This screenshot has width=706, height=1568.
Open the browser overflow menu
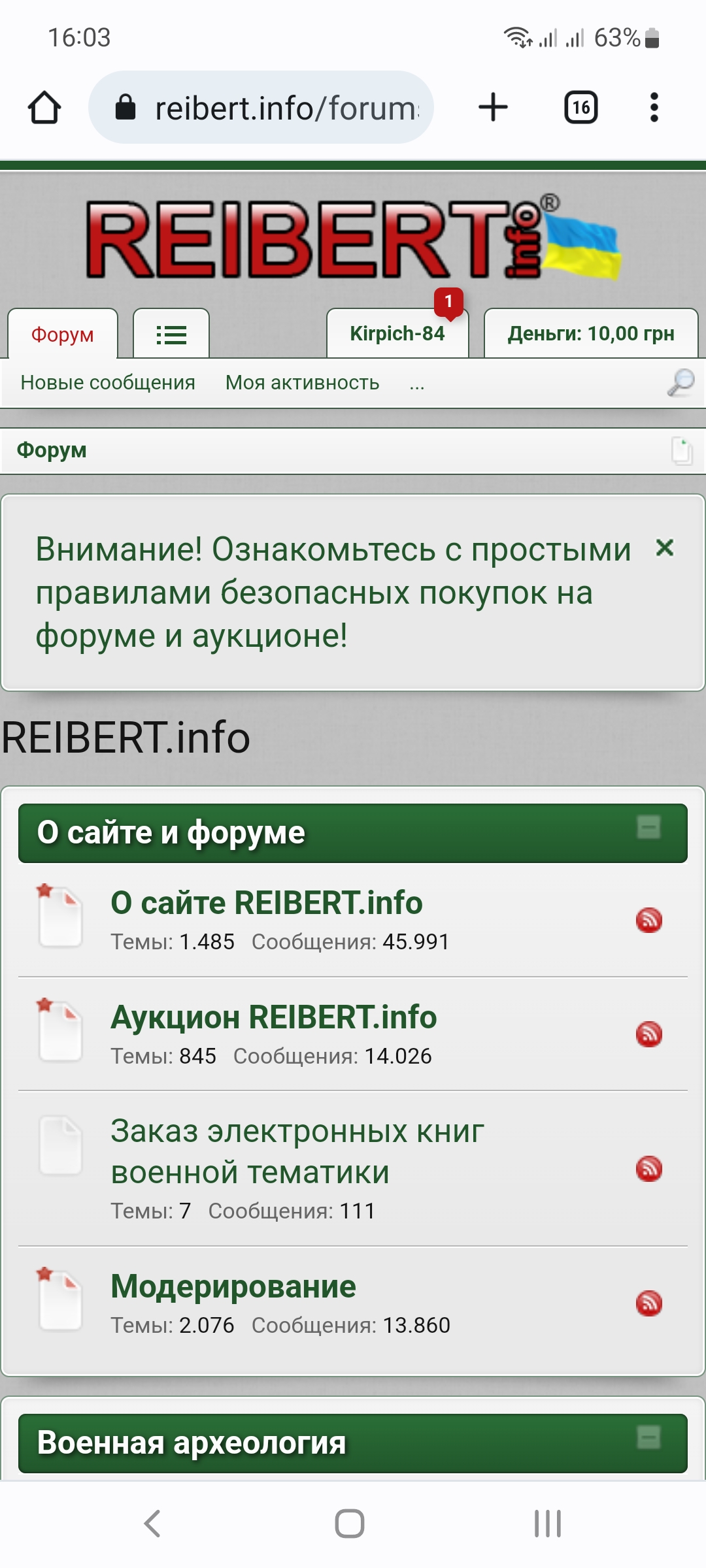click(654, 107)
